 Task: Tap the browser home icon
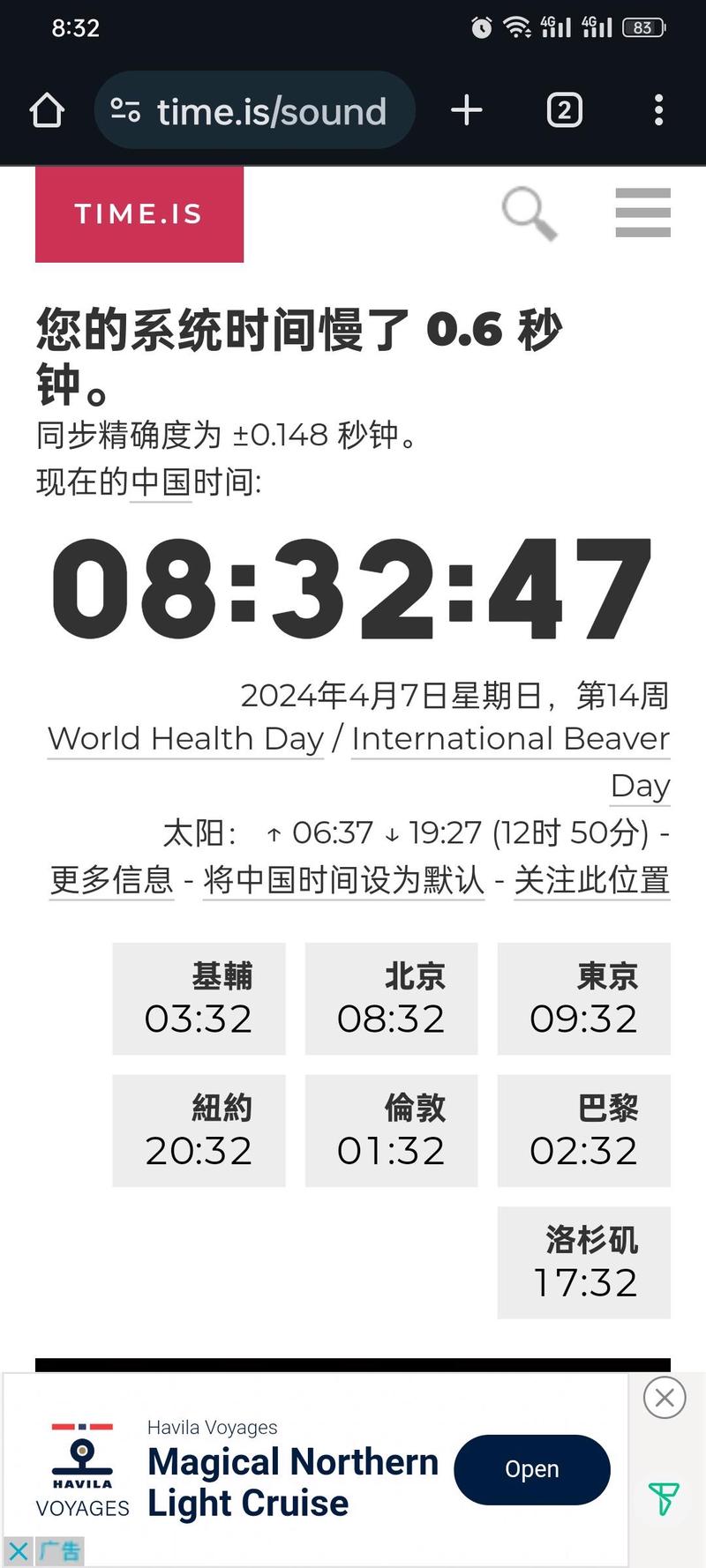click(48, 110)
